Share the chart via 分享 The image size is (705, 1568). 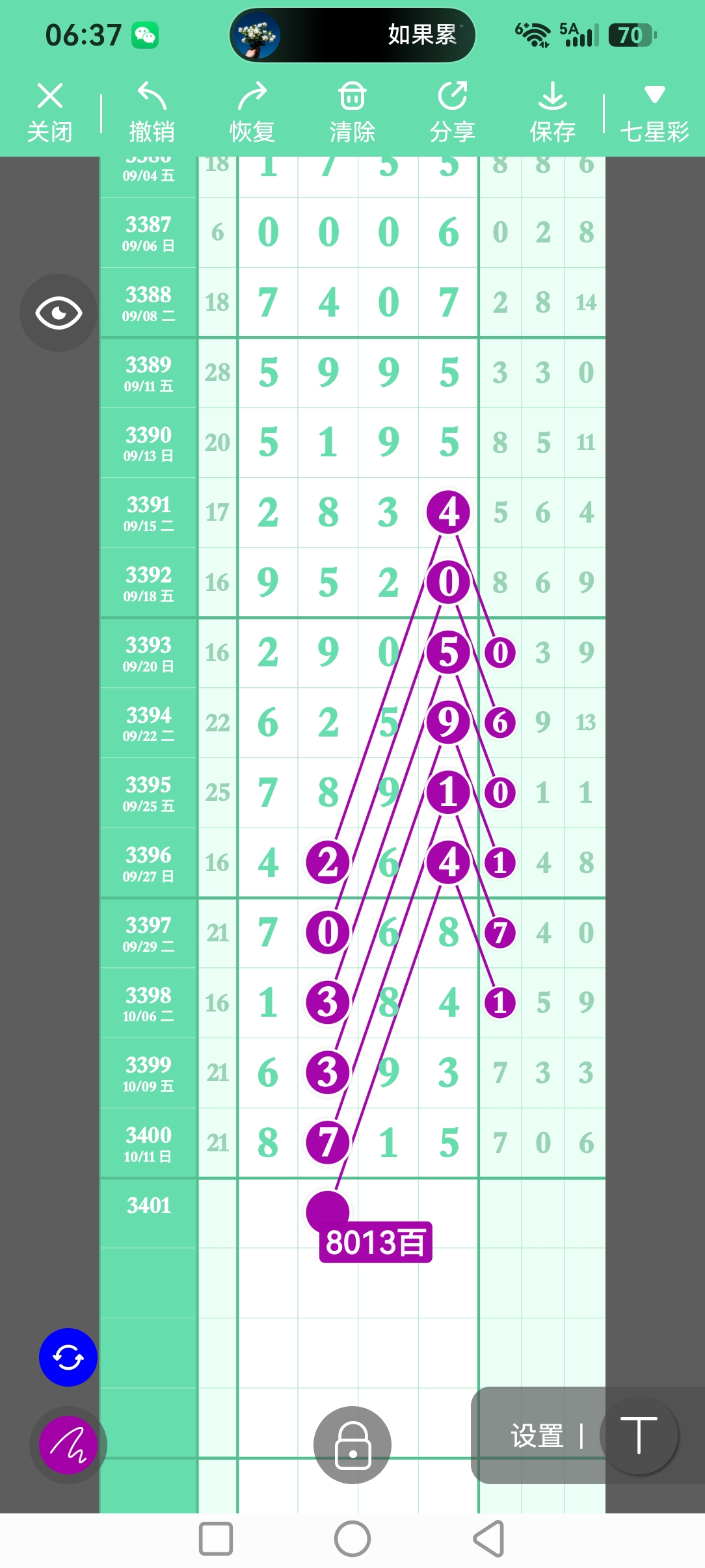(x=453, y=112)
